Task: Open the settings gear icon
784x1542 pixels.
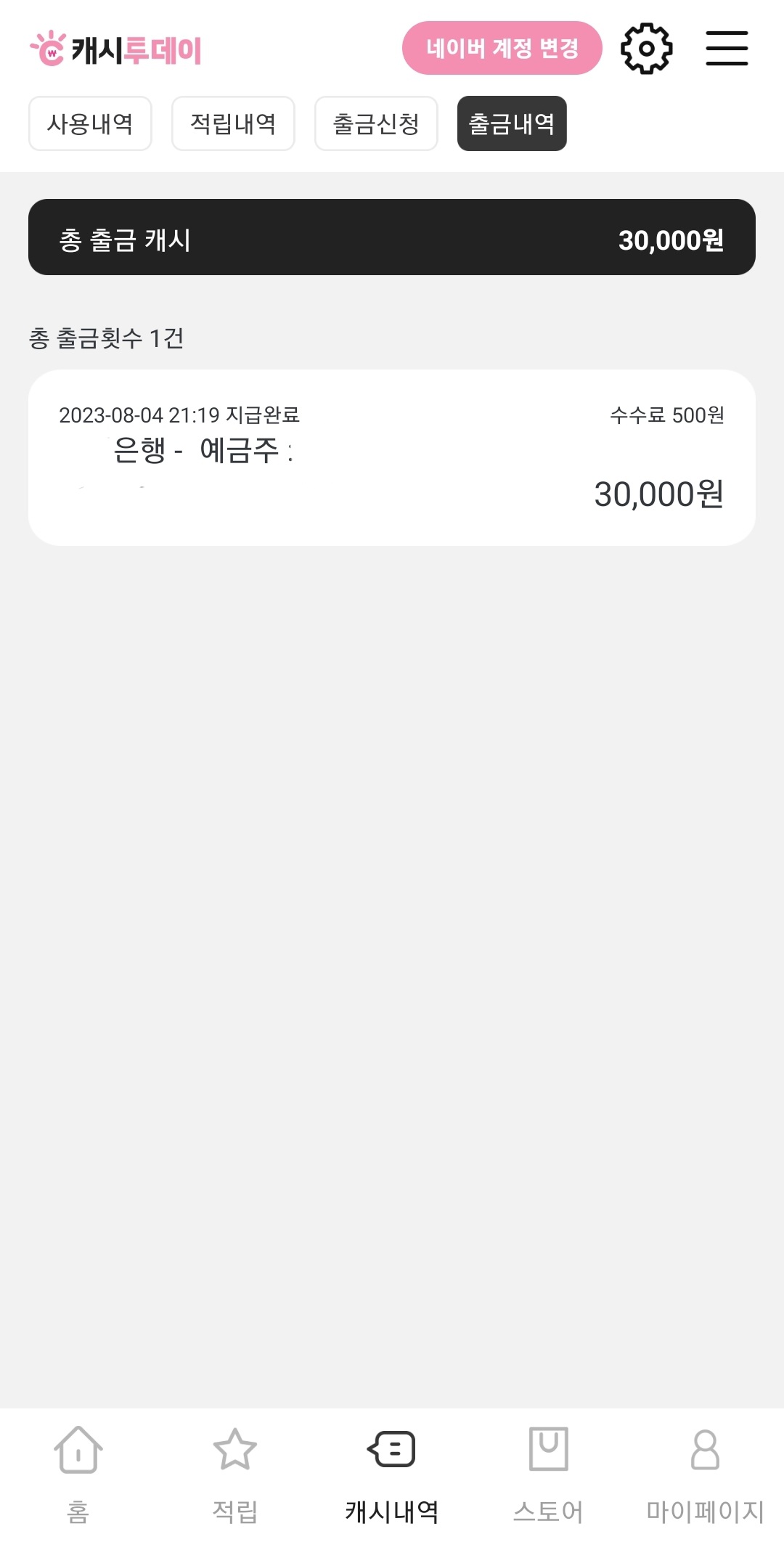Action: point(646,49)
